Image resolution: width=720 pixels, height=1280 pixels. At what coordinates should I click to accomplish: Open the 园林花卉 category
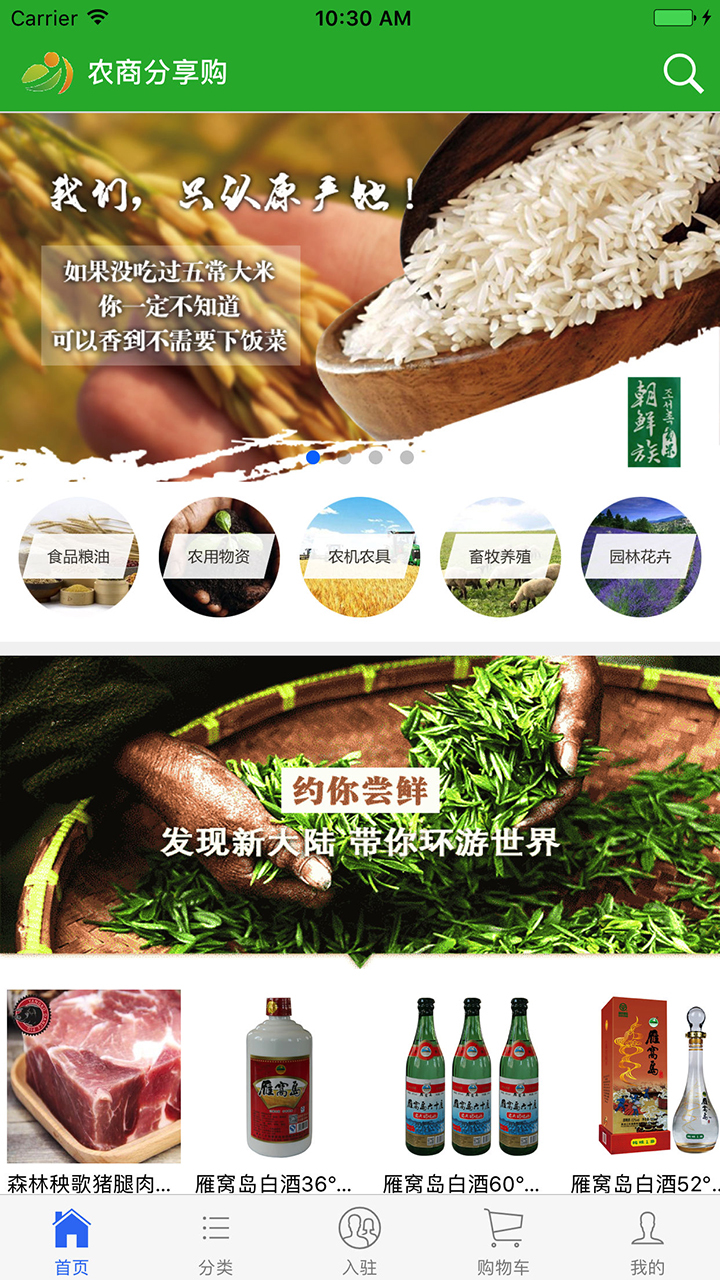640,556
